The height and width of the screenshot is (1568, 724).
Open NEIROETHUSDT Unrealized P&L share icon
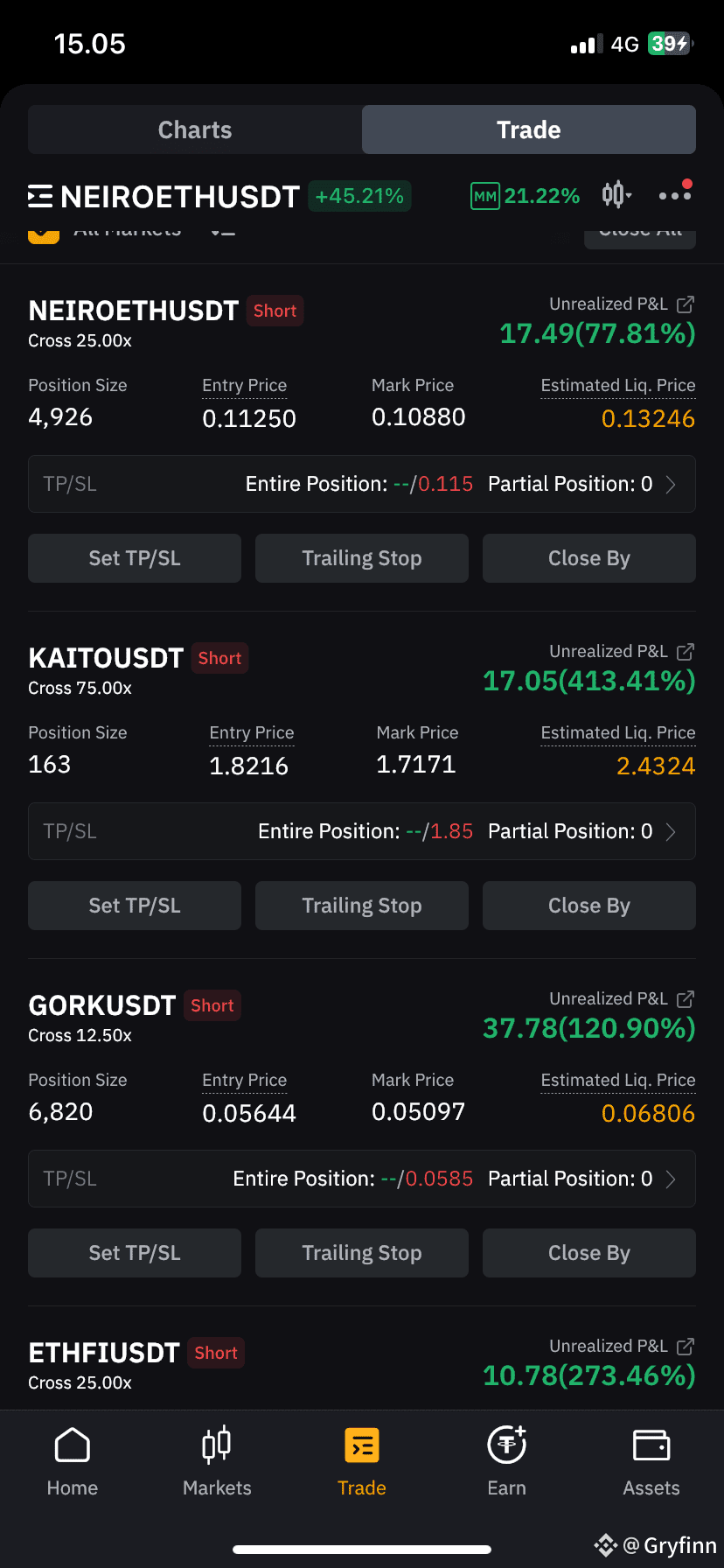point(687,304)
